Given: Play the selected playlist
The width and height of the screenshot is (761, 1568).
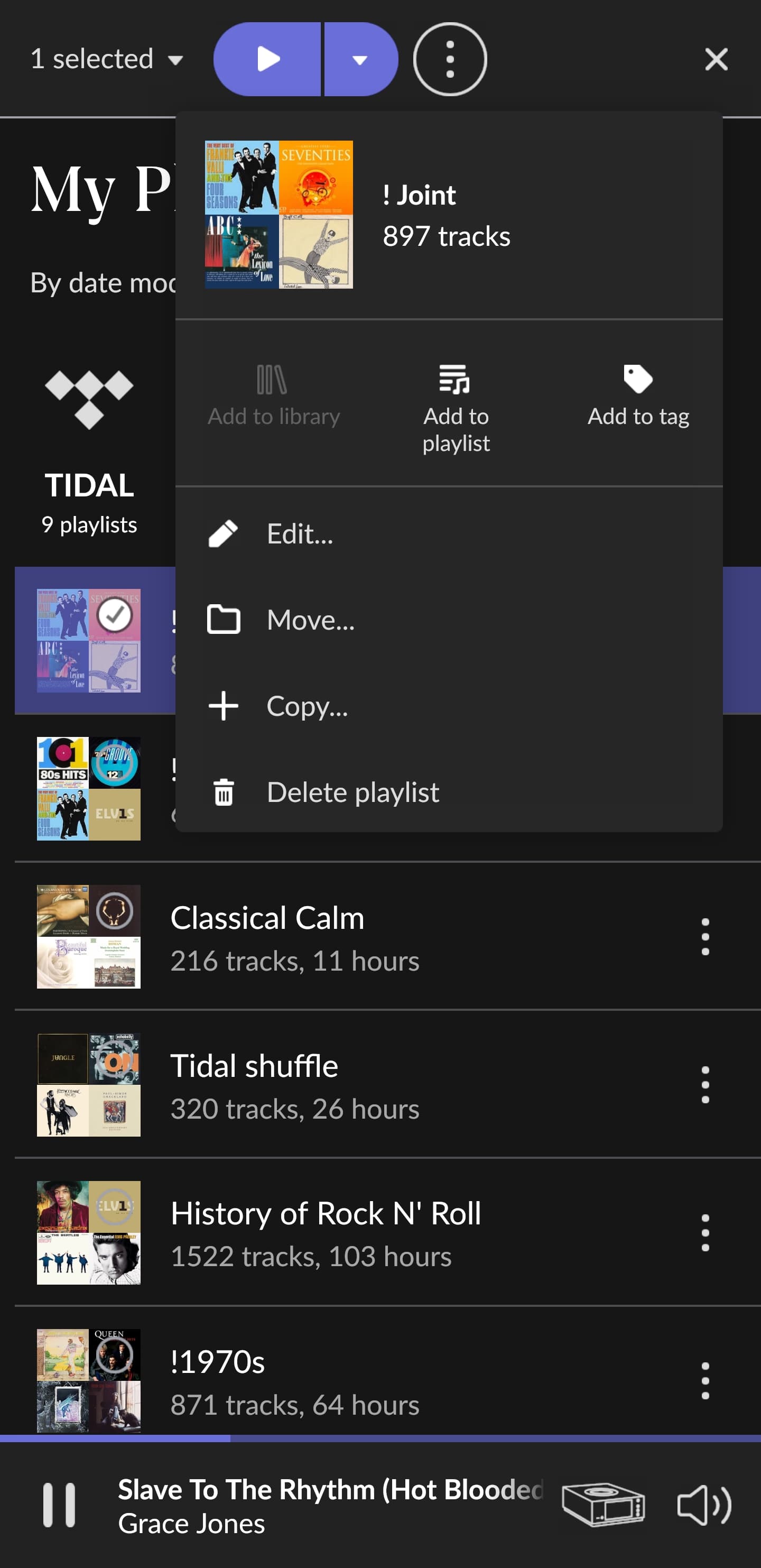Looking at the screenshot, I should (x=267, y=59).
